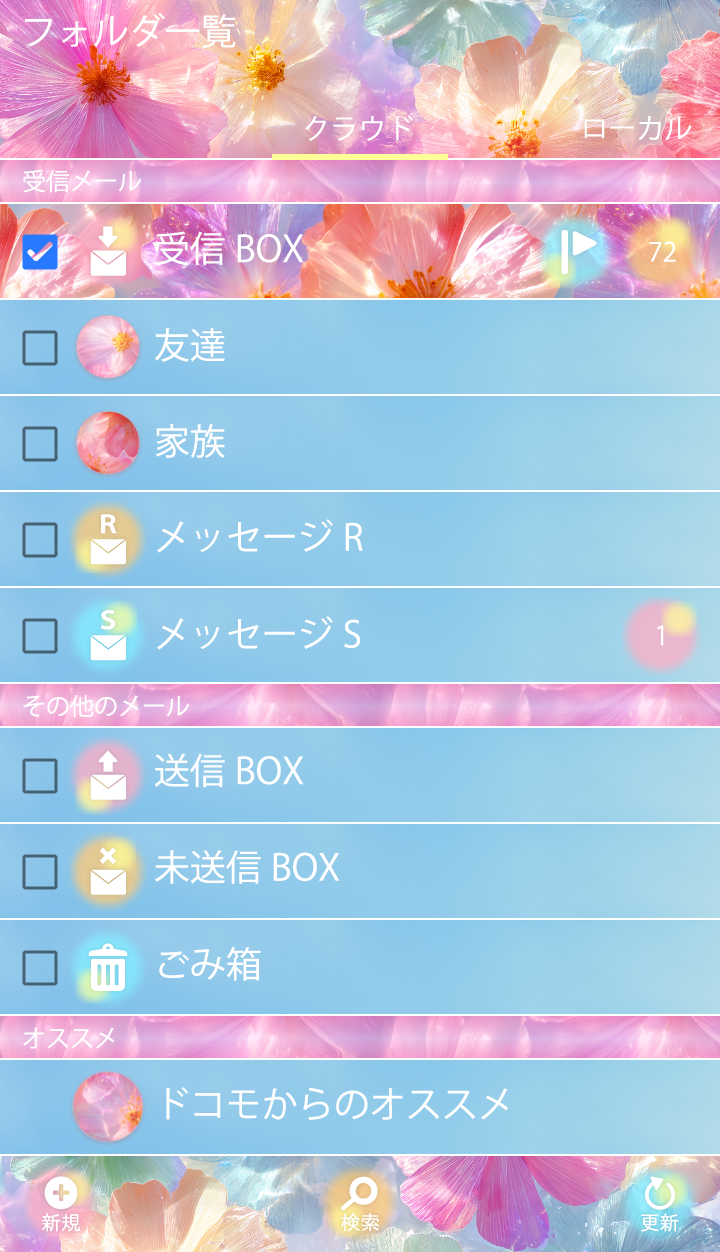Refresh folders with 更新
The height and width of the screenshot is (1252, 720).
(x=660, y=1204)
